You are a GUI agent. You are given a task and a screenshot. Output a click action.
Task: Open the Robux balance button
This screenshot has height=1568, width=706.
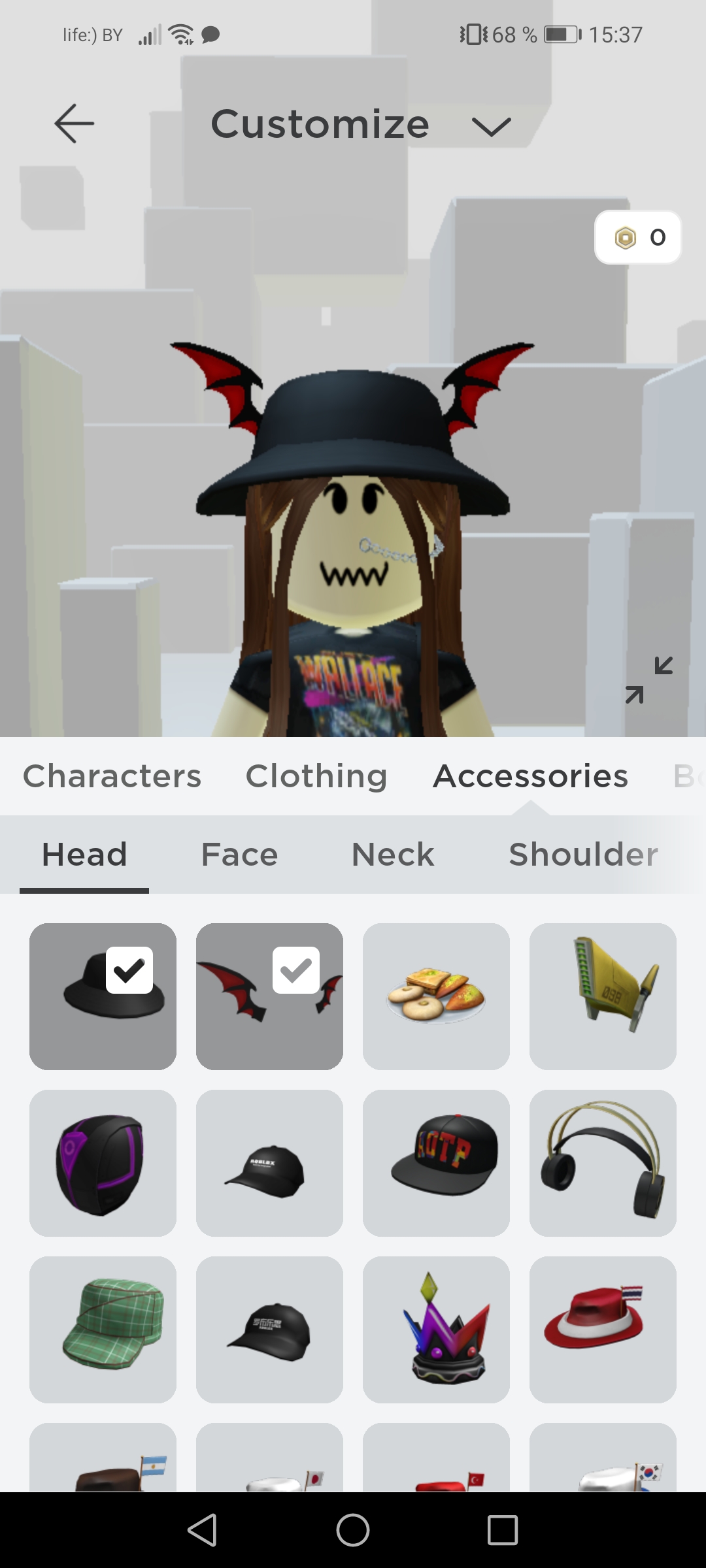[x=637, y=237]
